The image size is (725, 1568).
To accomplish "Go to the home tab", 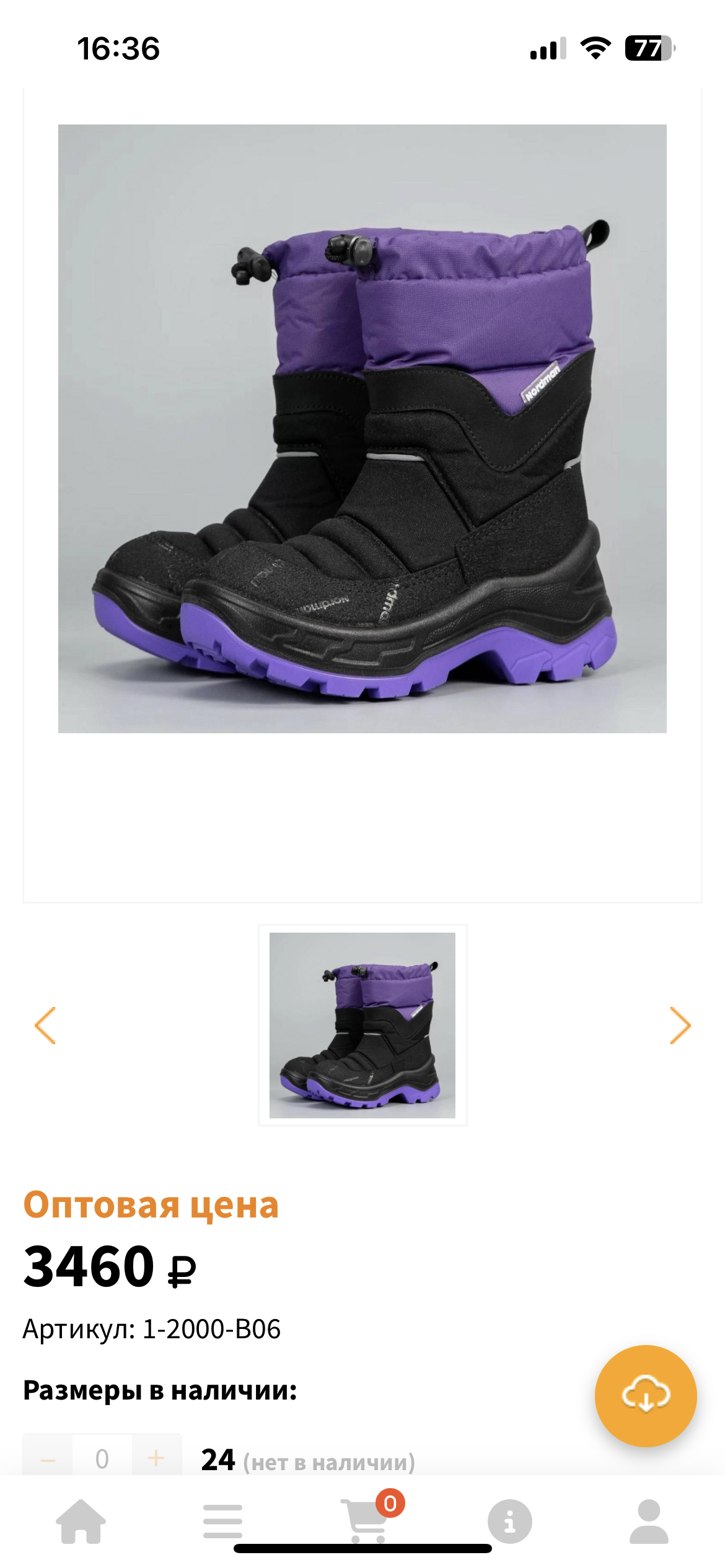I will tap(81, 1521).
